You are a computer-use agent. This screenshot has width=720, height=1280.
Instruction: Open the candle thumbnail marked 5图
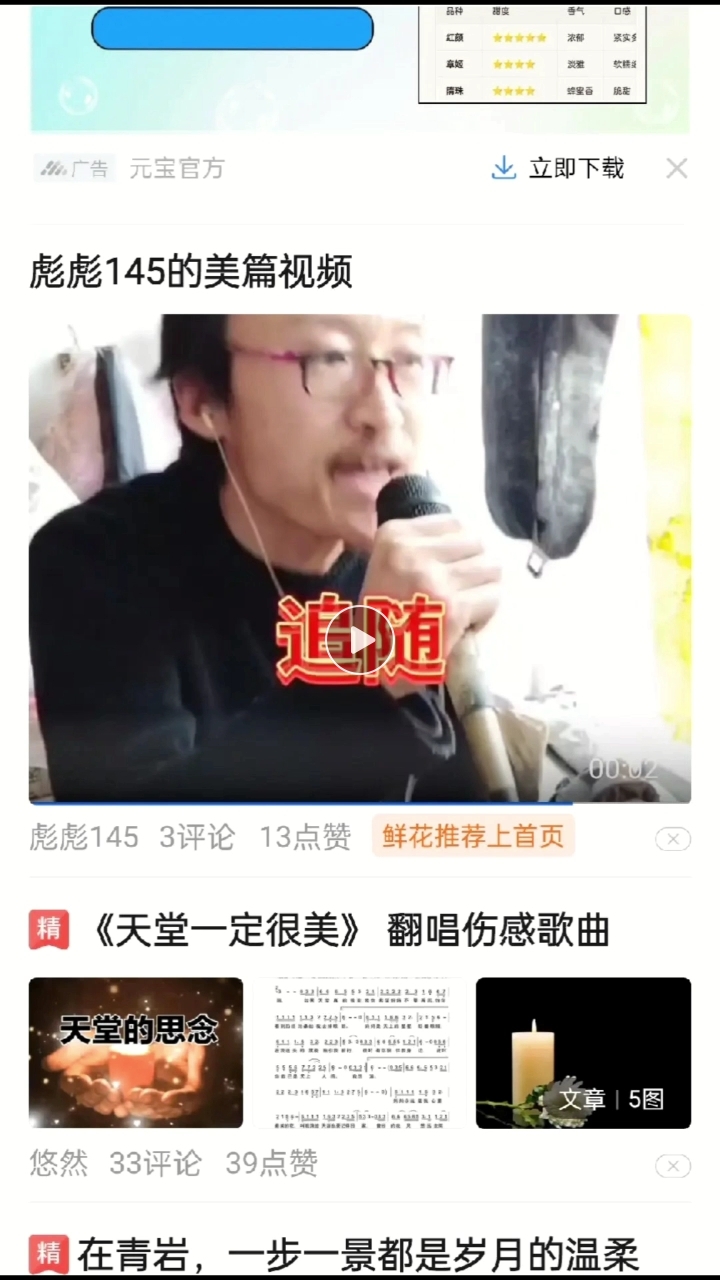(583, 1052)
